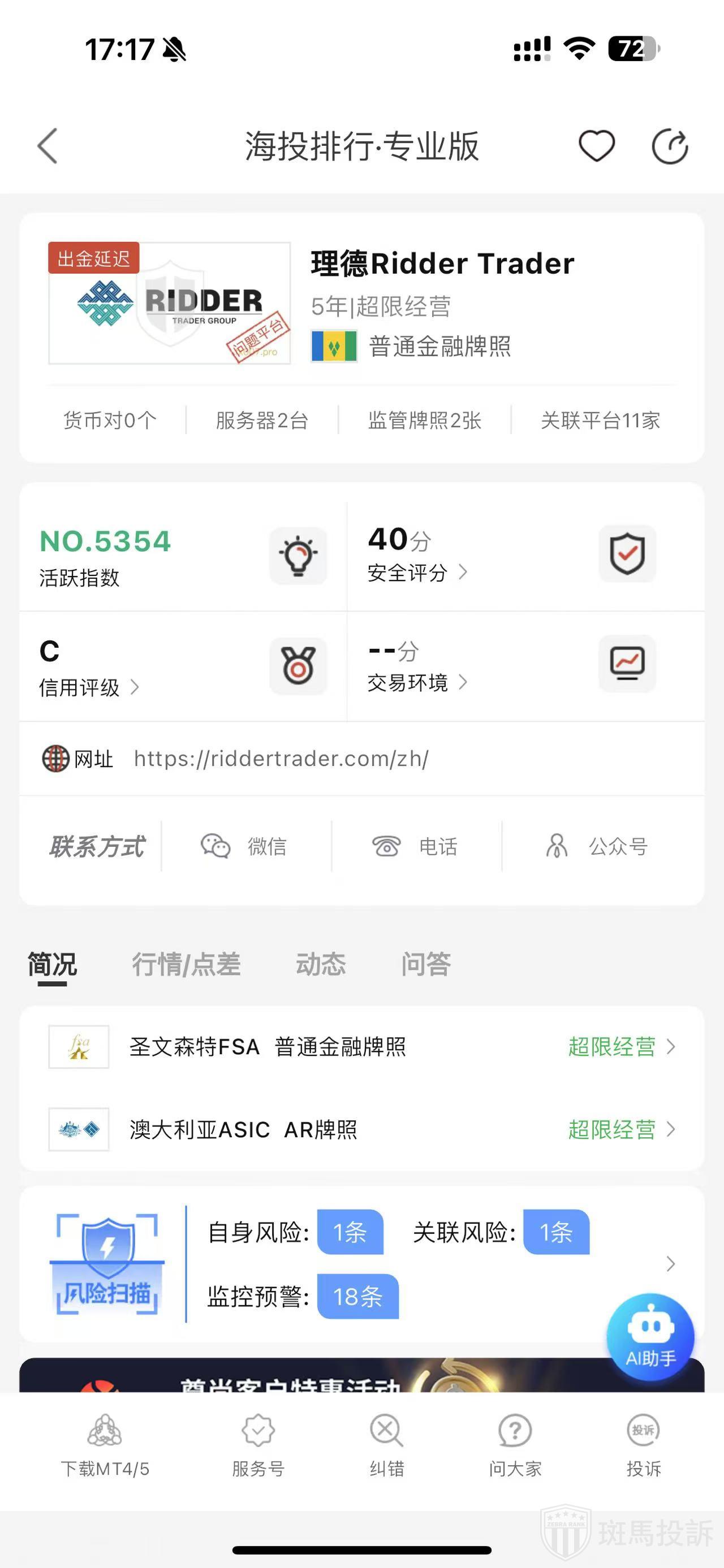
Task: Tap the 电话 phone contact option
Action: click(x=415, y=846)
